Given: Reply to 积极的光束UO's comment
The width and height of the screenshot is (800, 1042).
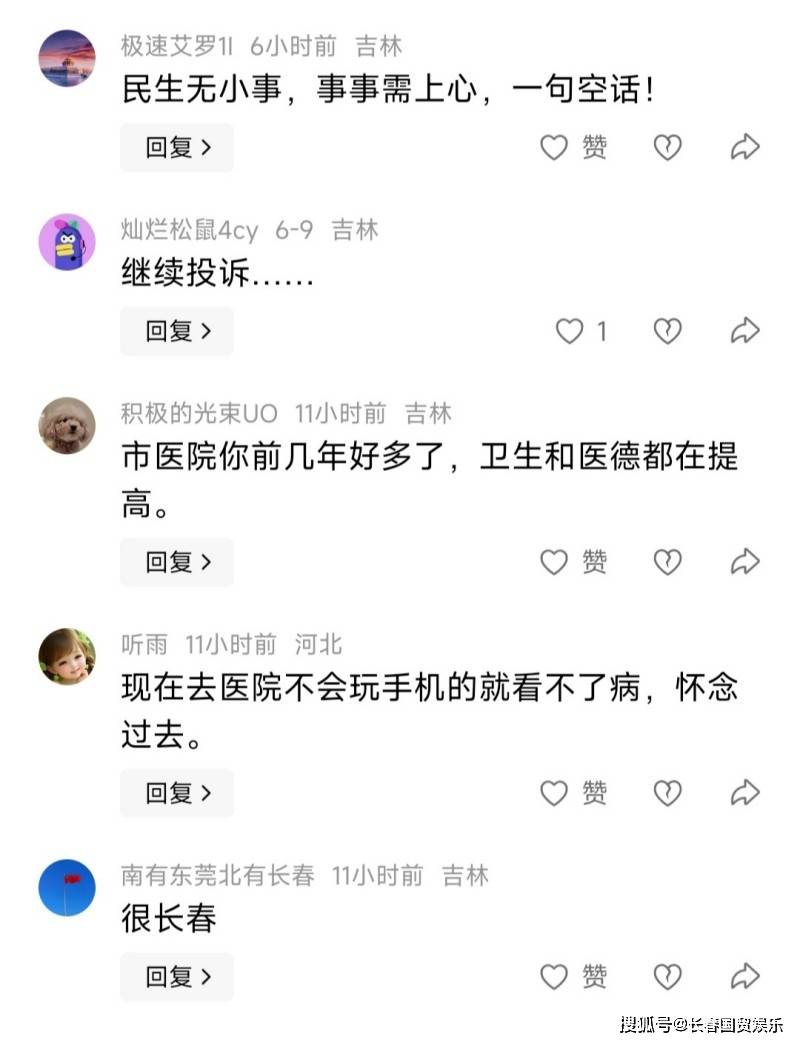Looking at the screenshot, I should click(177, 562).
